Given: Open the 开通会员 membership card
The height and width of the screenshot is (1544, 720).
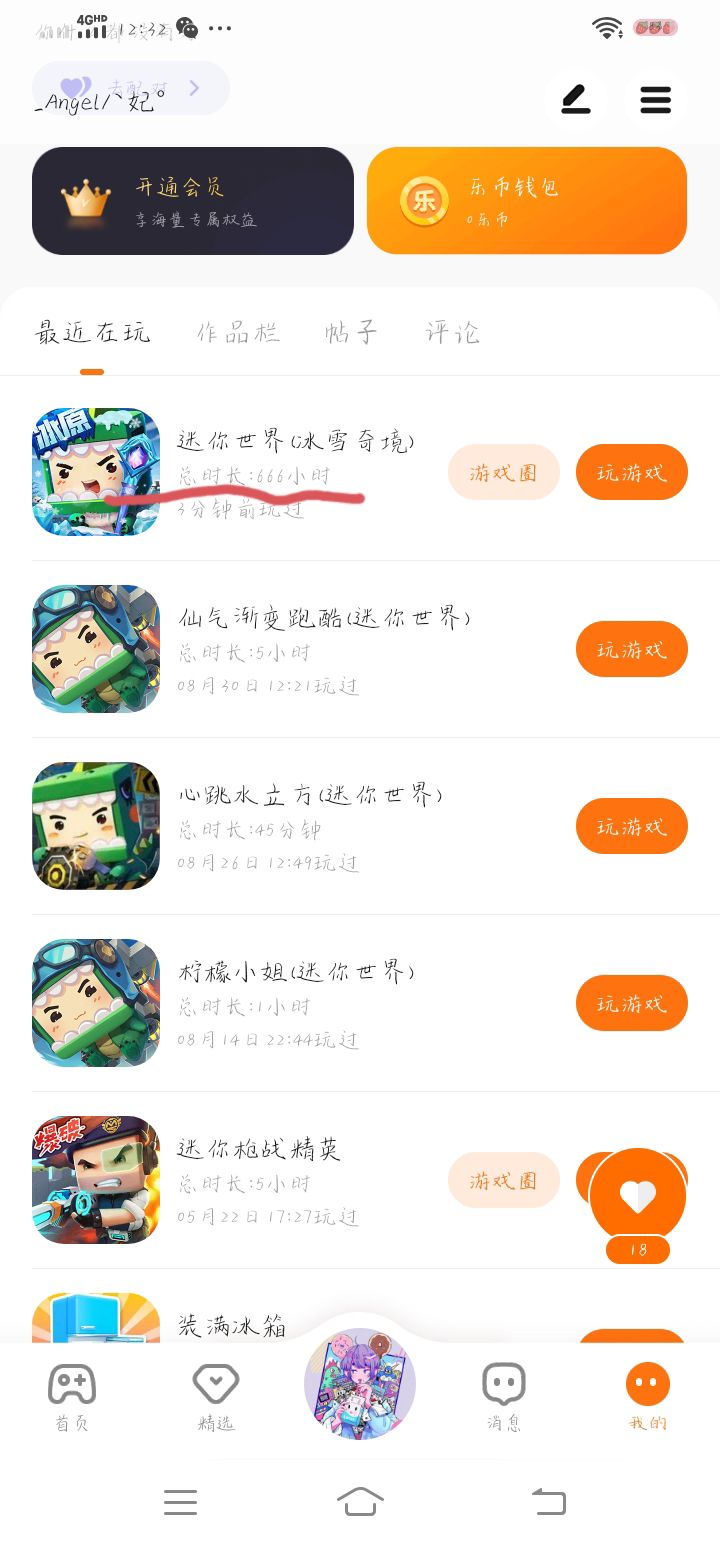Looking at the screenshot, I should pos(193,201).
